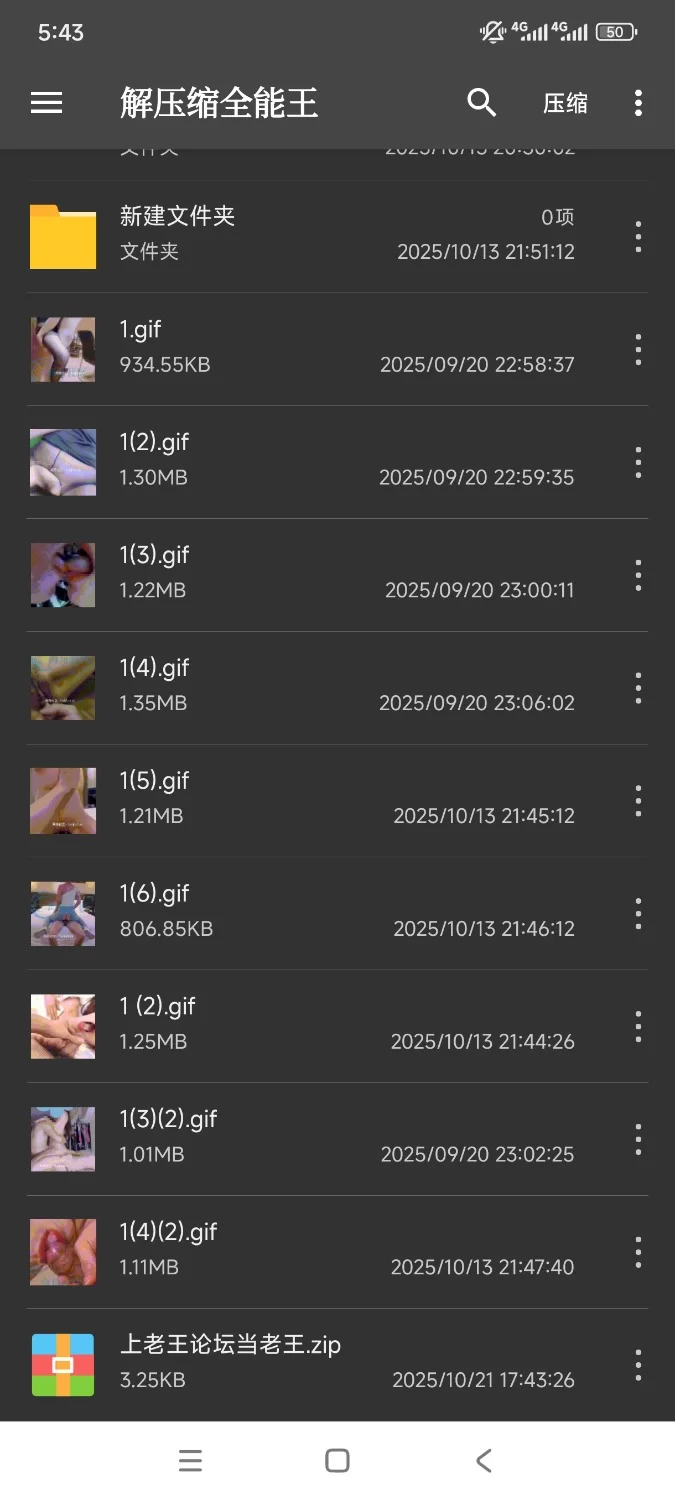This screenshot has height=1500, width=675.
Task: Show options for 上老王论坛当老王.zip
Action: pos(638,1365)
